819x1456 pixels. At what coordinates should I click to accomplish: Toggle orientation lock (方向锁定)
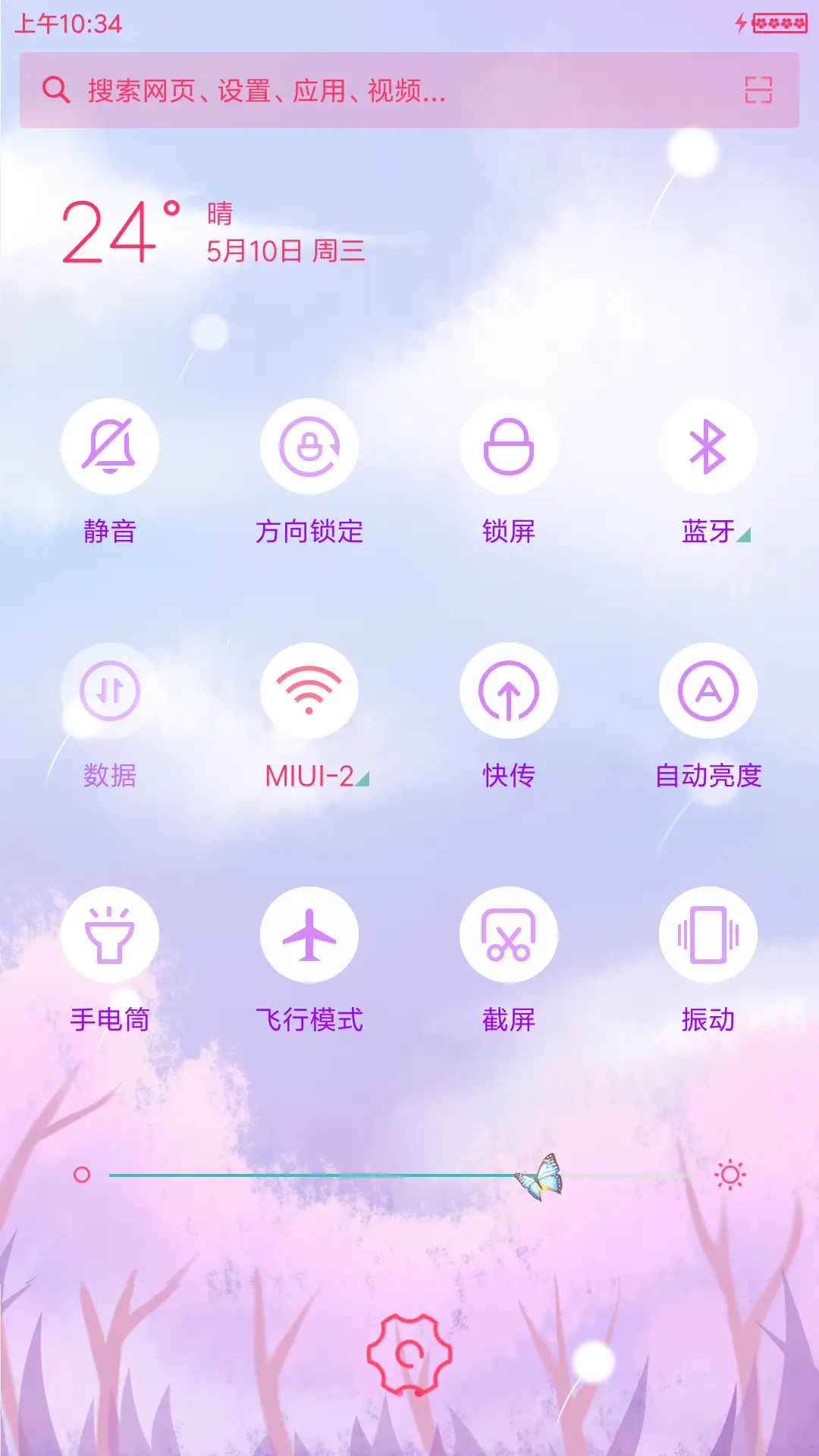(310, 447)
